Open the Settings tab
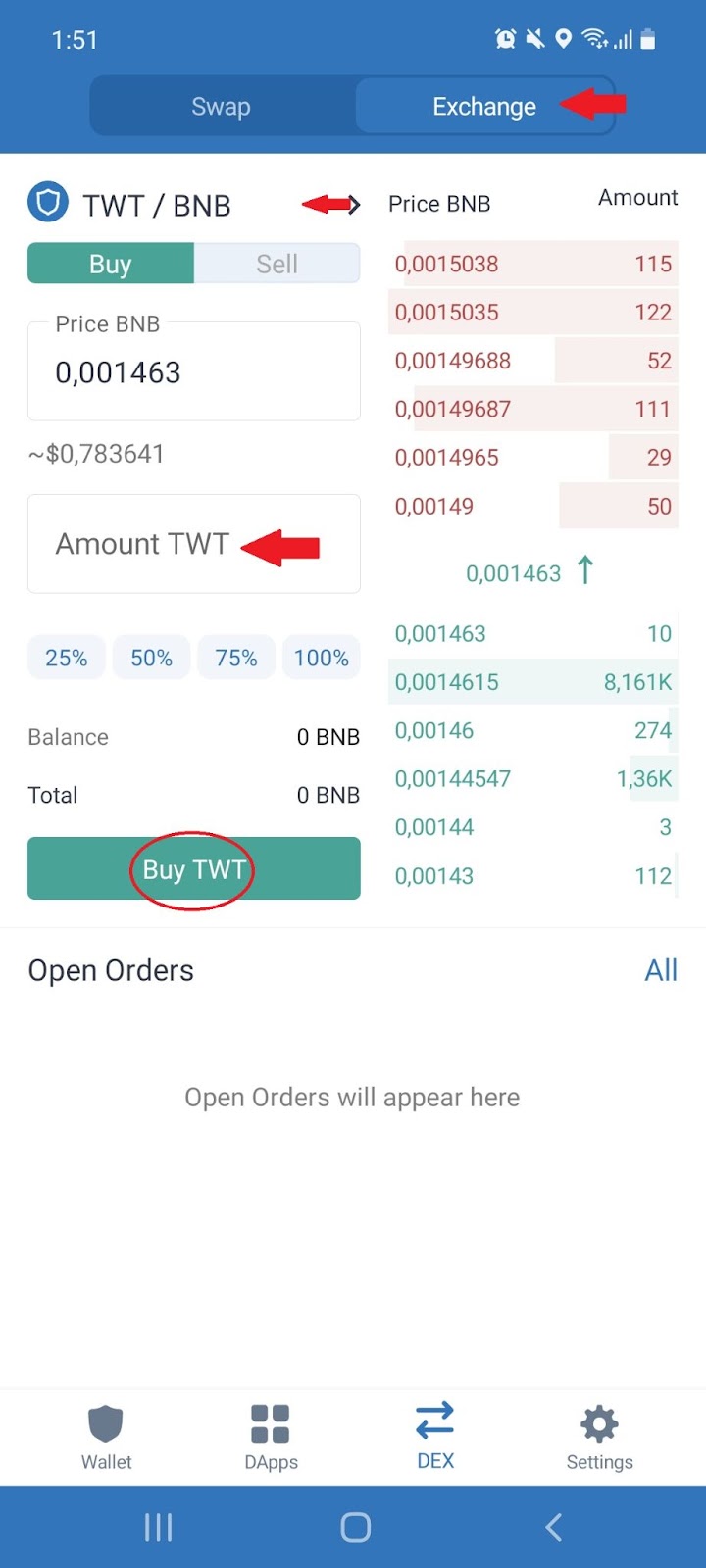 [599, 1437]
